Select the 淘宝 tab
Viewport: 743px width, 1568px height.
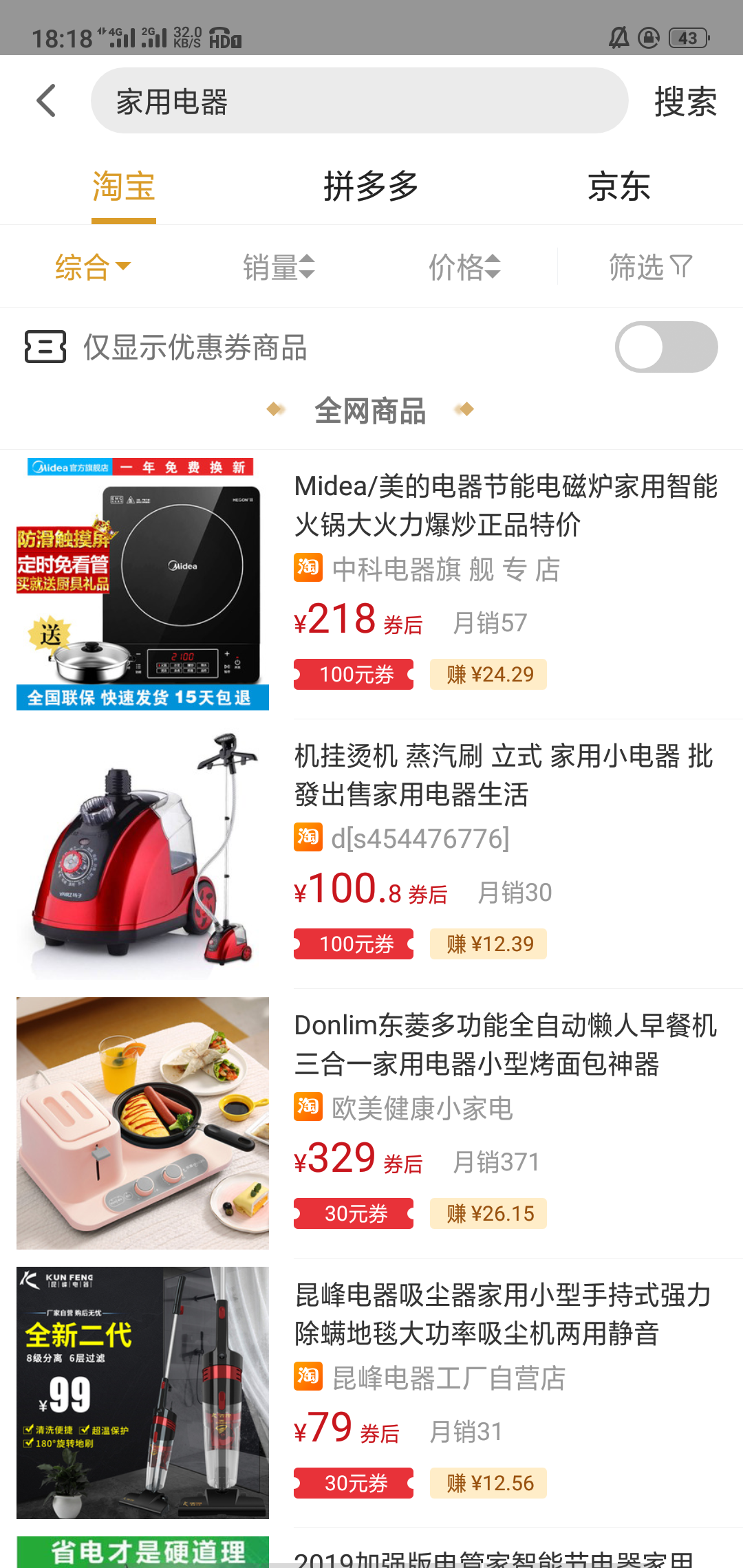click(124, 187)
